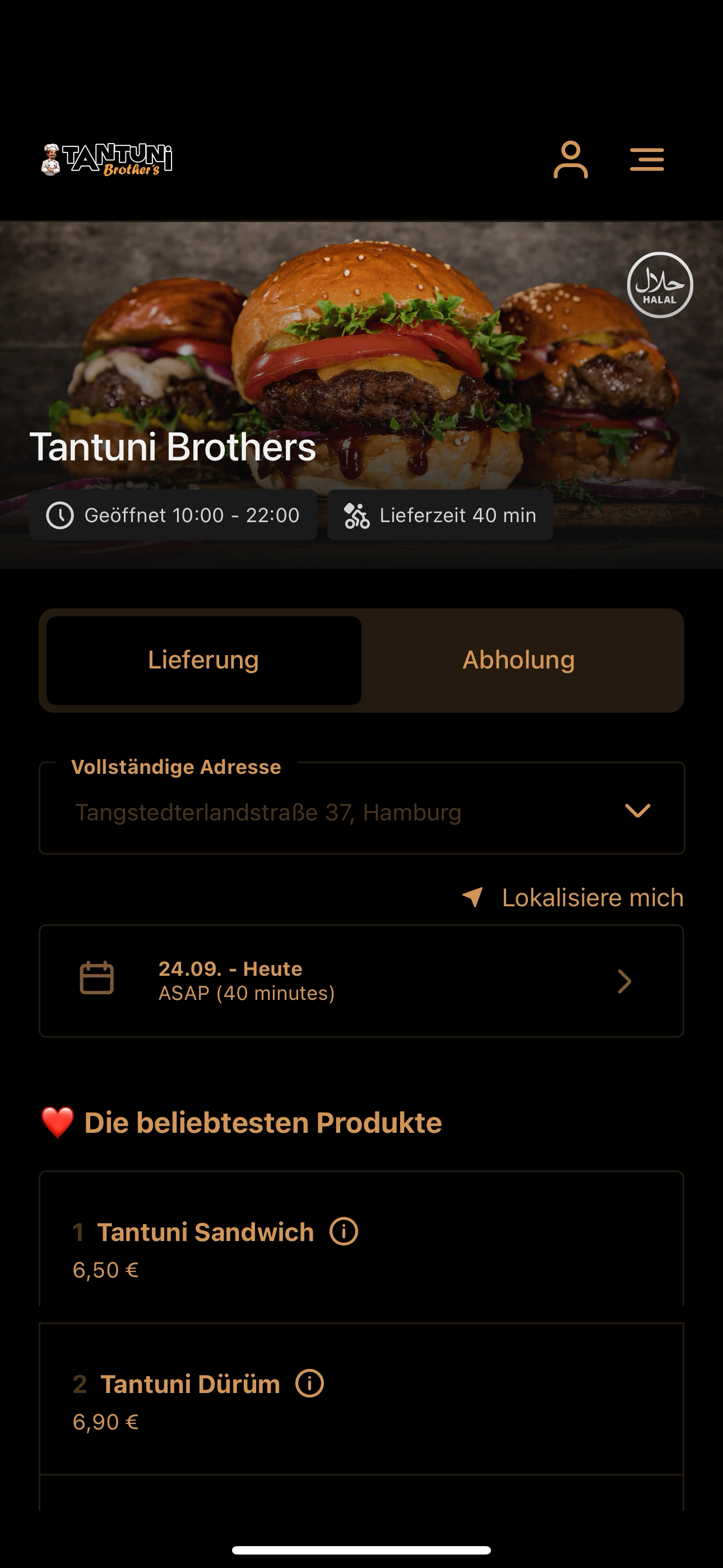This screenshot has height=1568, width=723.
Task: Tap Lokalisiere mich to detect location
Action: click(x=573, y=898)
